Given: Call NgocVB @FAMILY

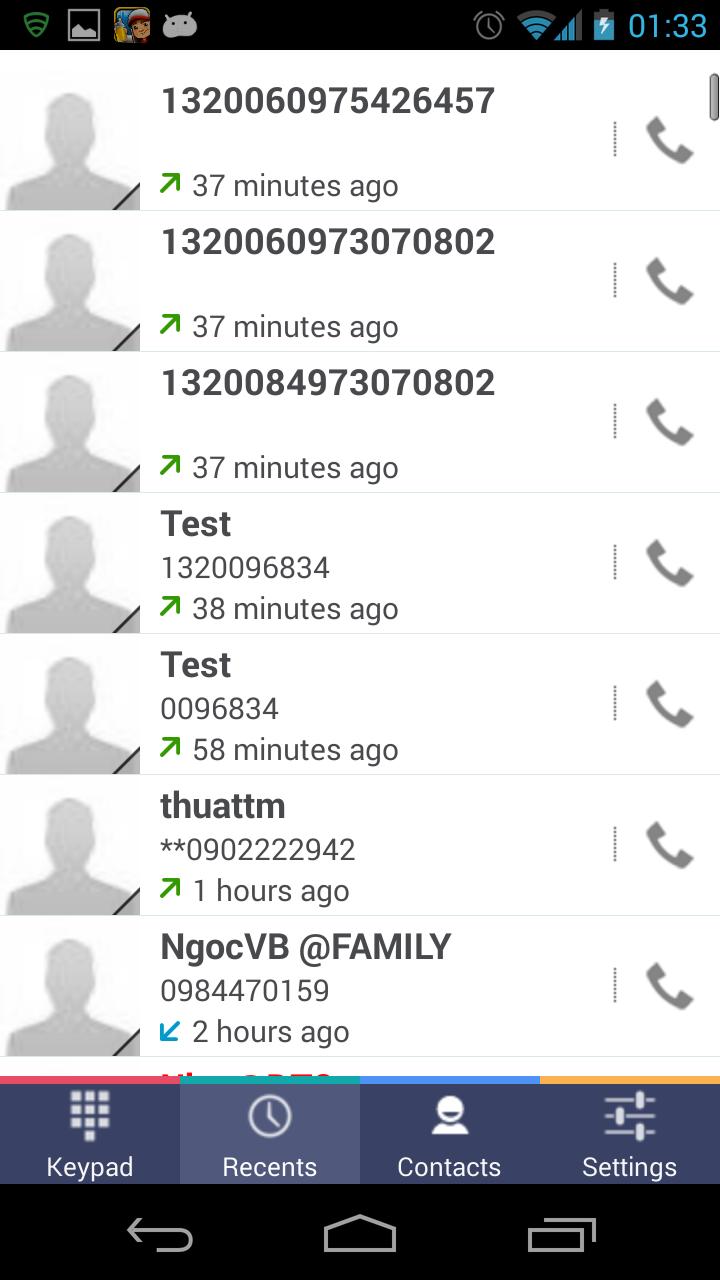Looking at the screenshot, I should pyautogui.click(x=669, y=986).
